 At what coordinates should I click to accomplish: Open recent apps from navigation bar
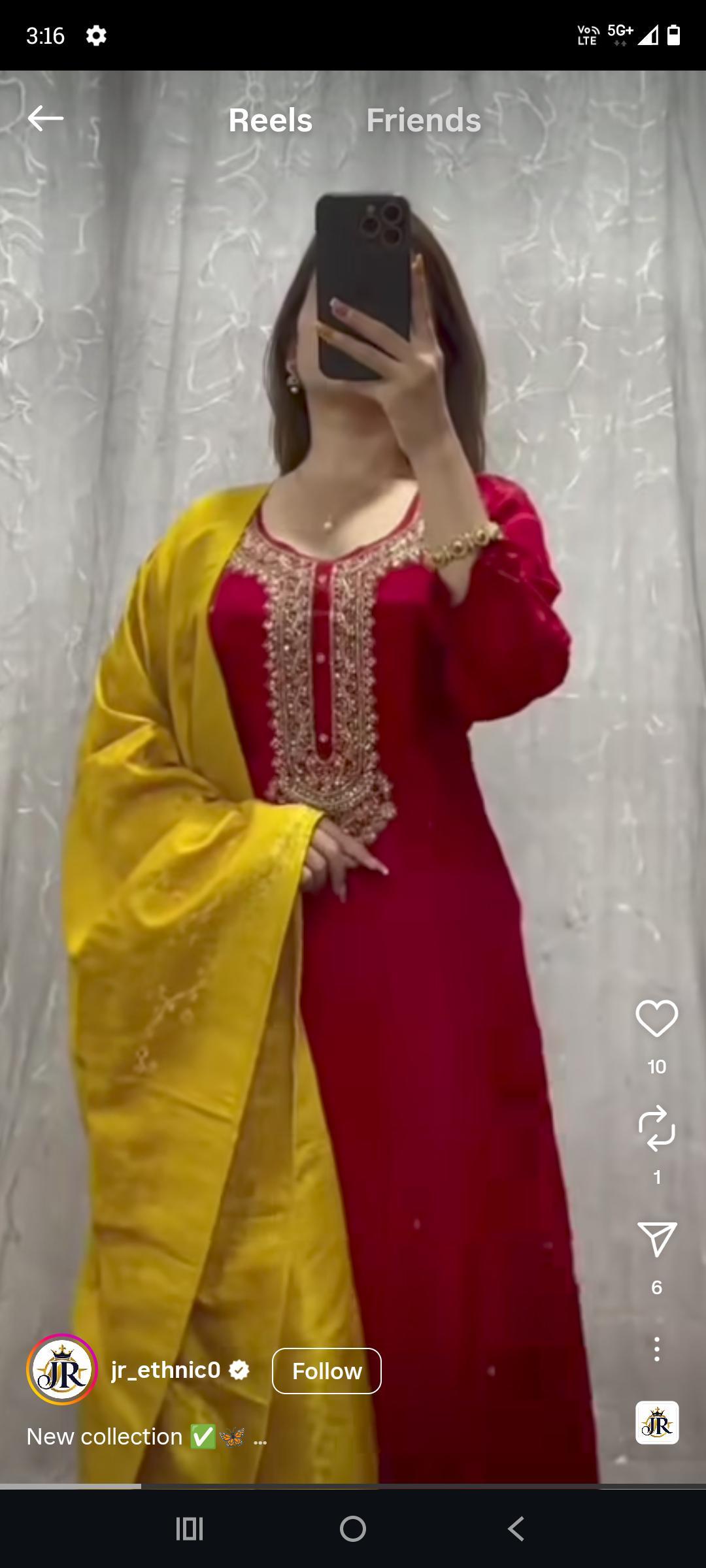tap(190, 1529)
